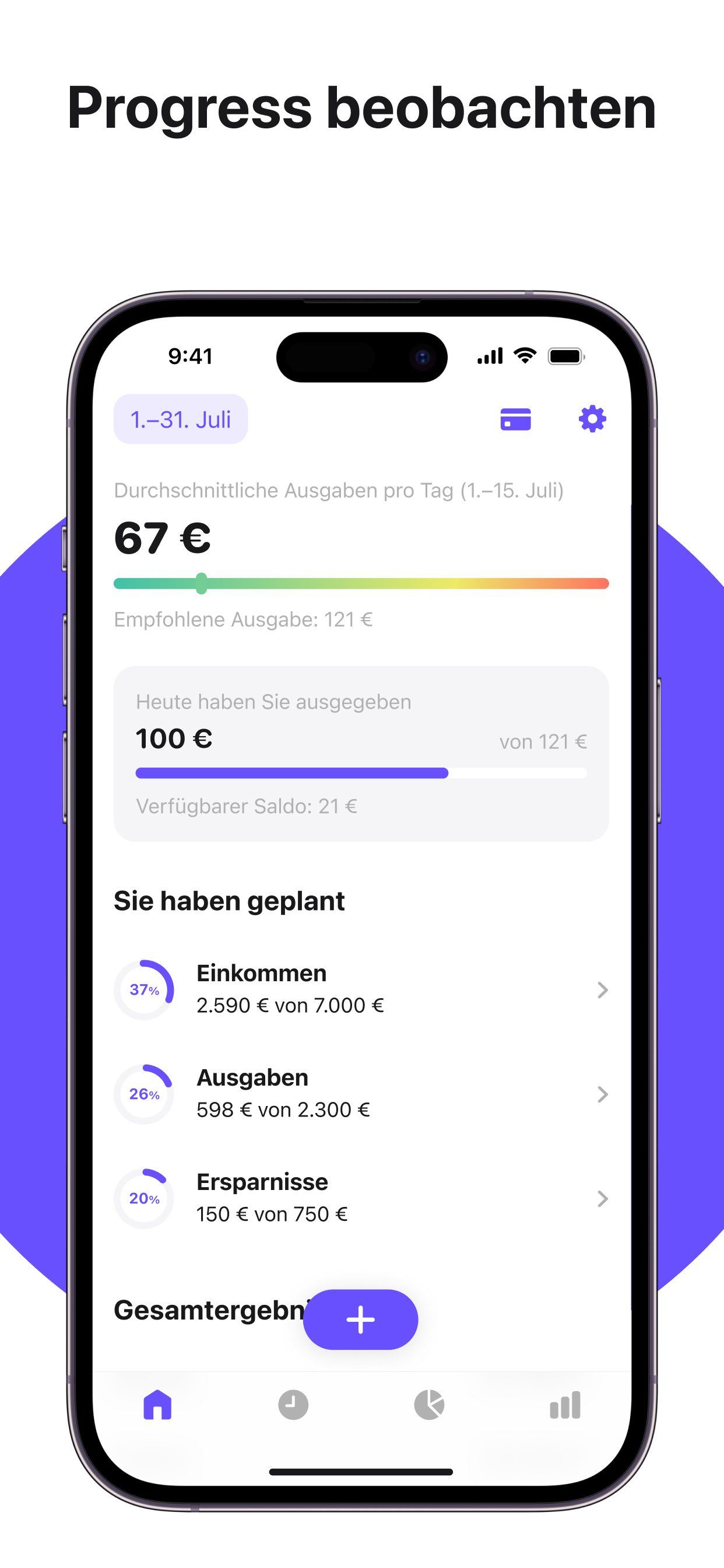Expand the Einkommen details
This screenshot has width=724, height=1568.
tap(603, 990)
